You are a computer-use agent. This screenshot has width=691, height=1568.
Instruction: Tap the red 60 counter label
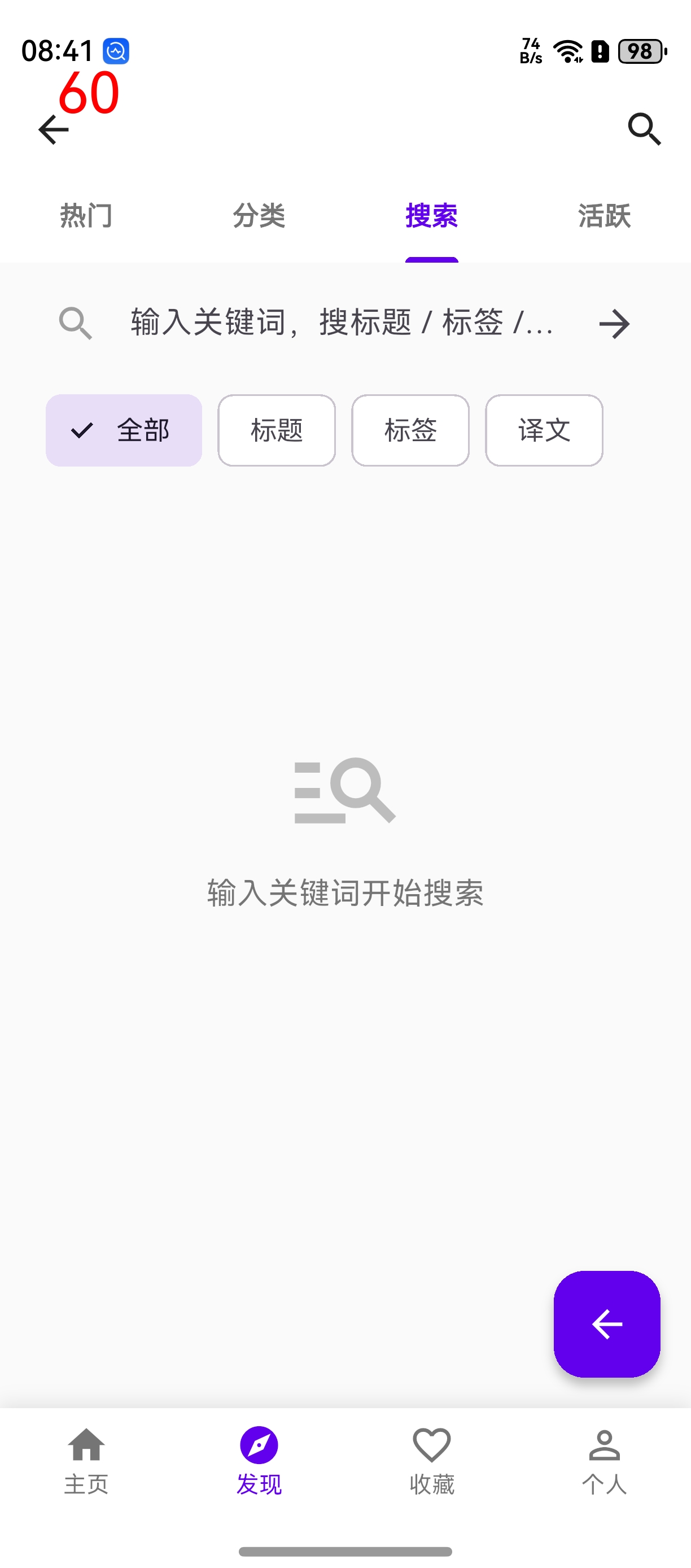[x=89, y=93]
